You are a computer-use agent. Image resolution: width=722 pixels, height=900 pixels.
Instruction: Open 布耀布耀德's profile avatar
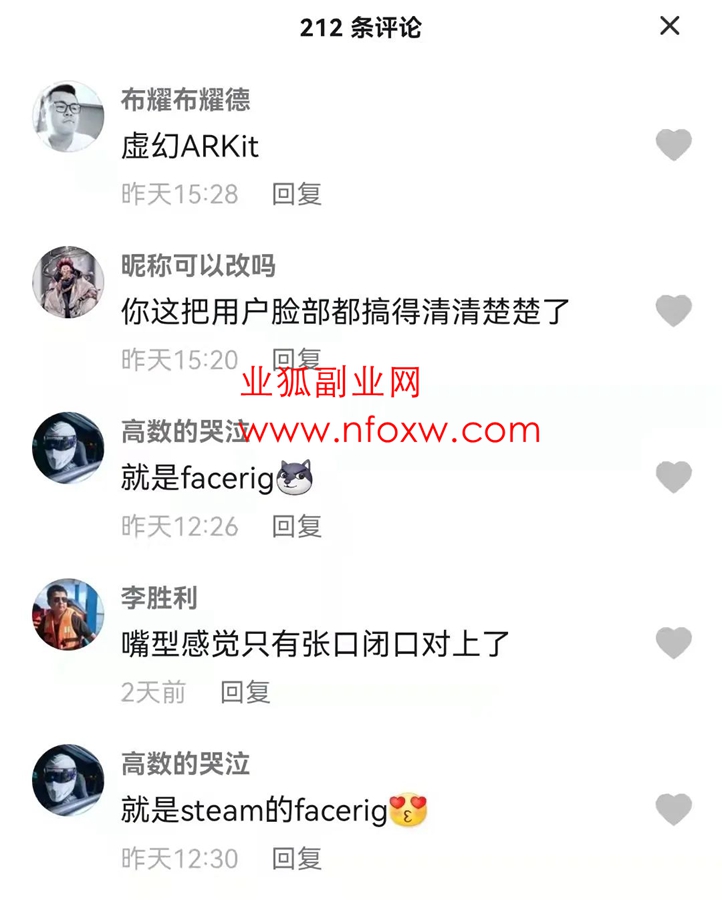[x=68, y=117]
